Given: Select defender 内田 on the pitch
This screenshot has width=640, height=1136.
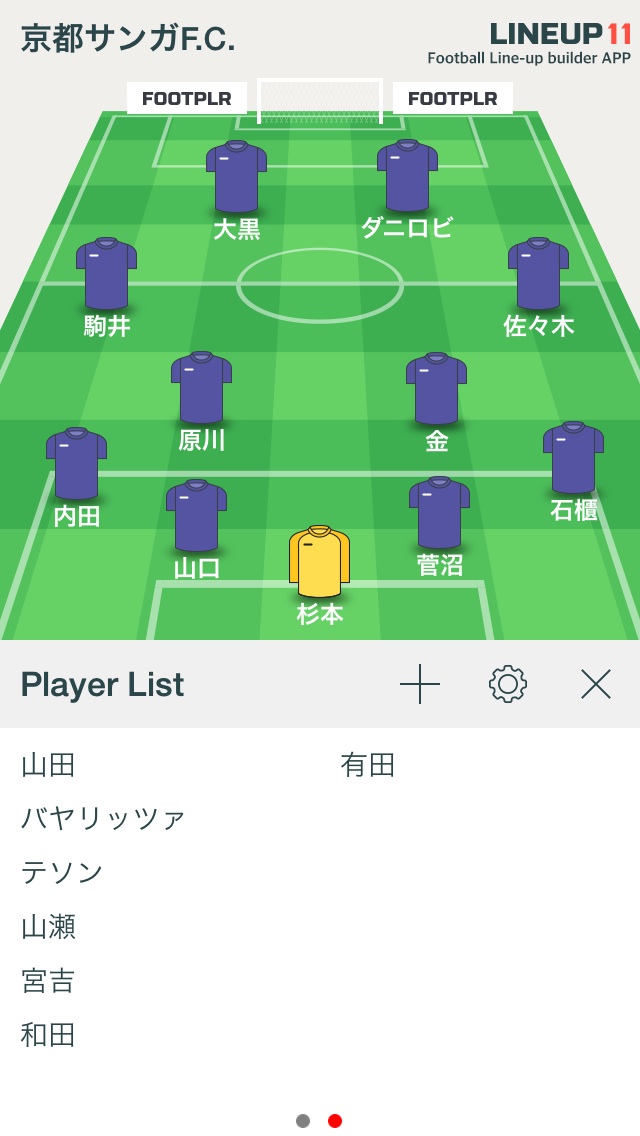Looking at the screenshot, I should pyautogui.click(x=76, y=478).
